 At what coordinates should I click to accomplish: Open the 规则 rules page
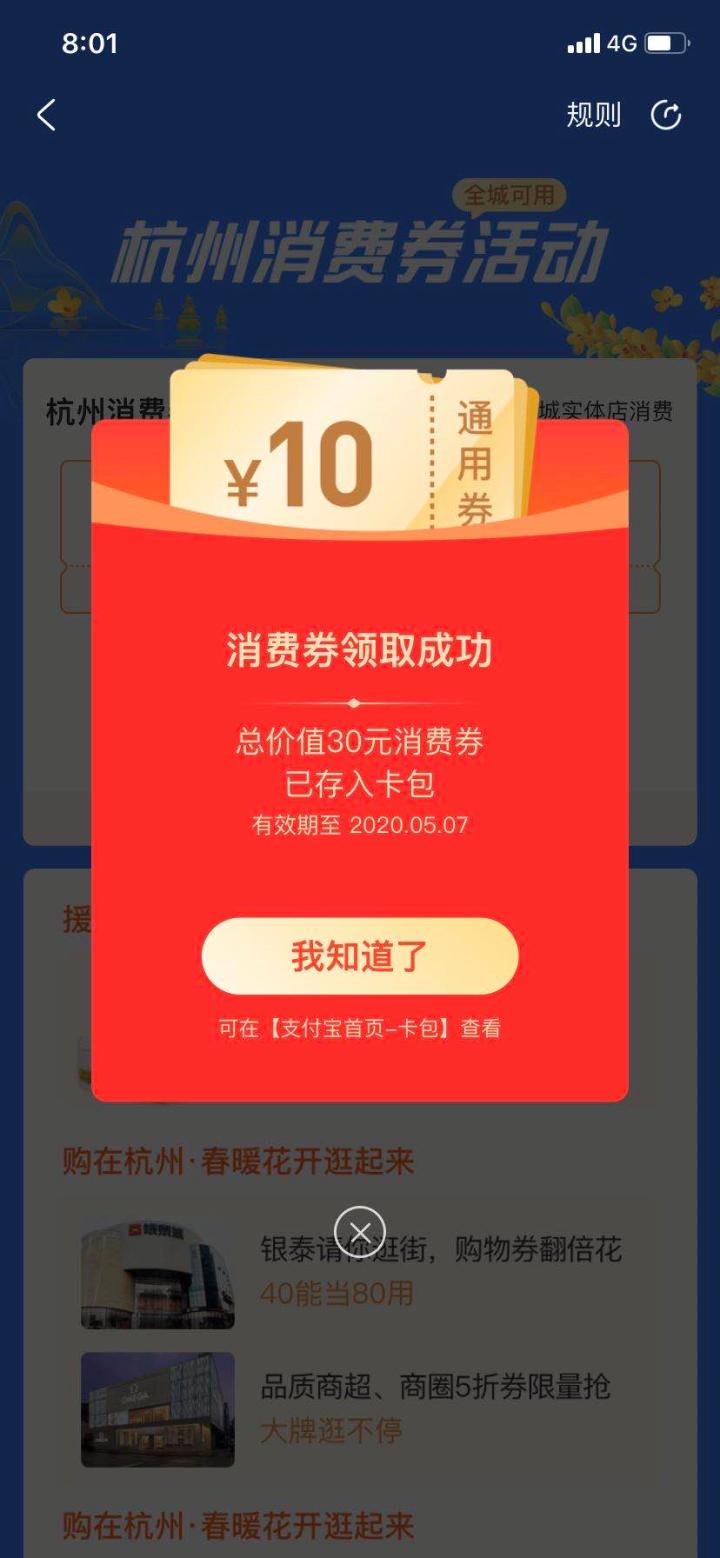[x=594, y=115]
